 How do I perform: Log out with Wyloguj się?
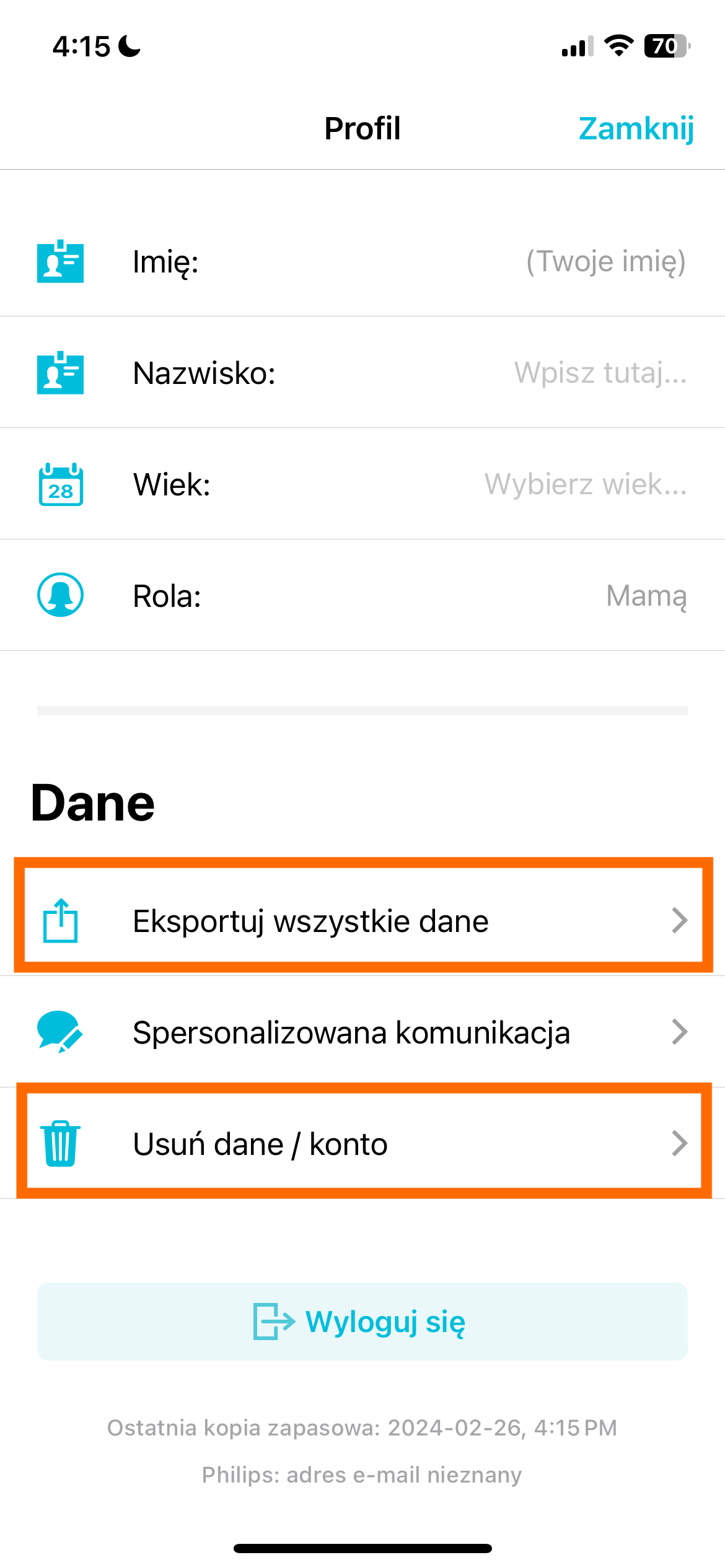coord(362,1322)
